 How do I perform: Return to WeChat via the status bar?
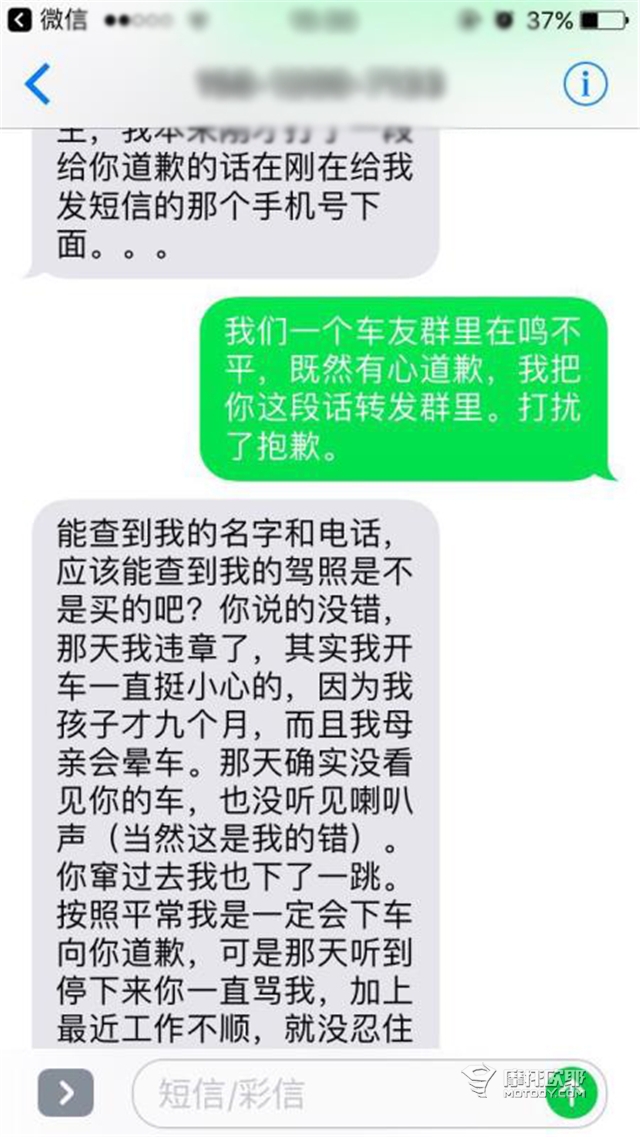click(48, 20)
